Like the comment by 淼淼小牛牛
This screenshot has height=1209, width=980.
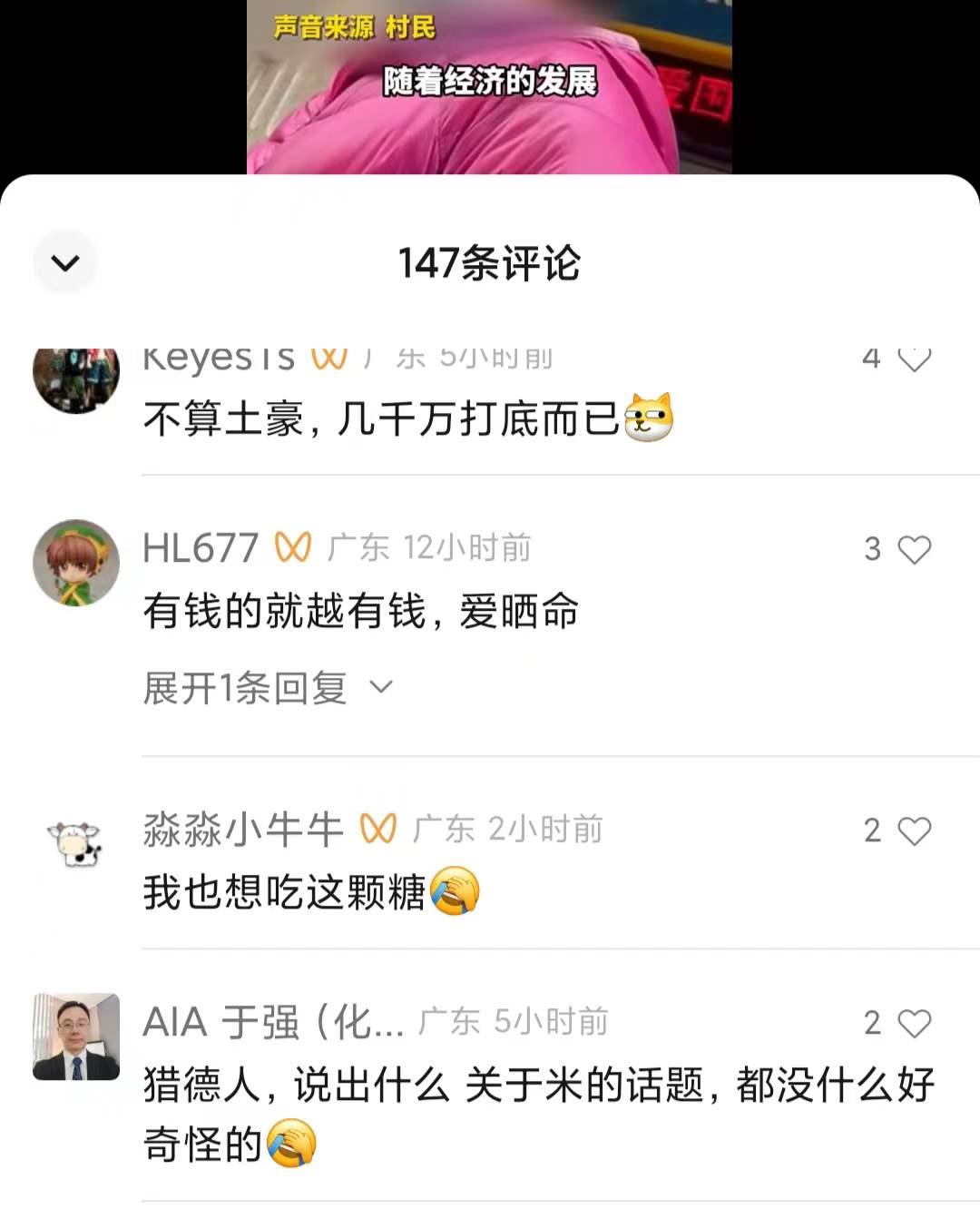coord(914,831)
